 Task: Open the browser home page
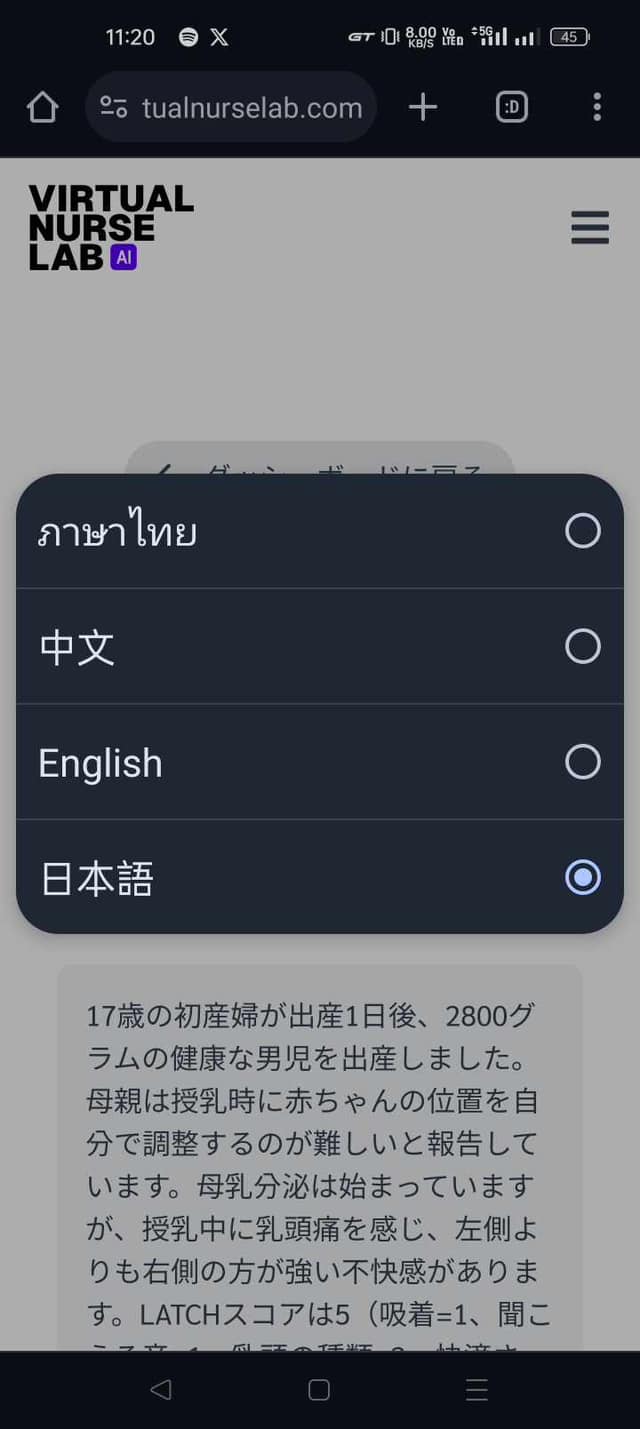42,107
